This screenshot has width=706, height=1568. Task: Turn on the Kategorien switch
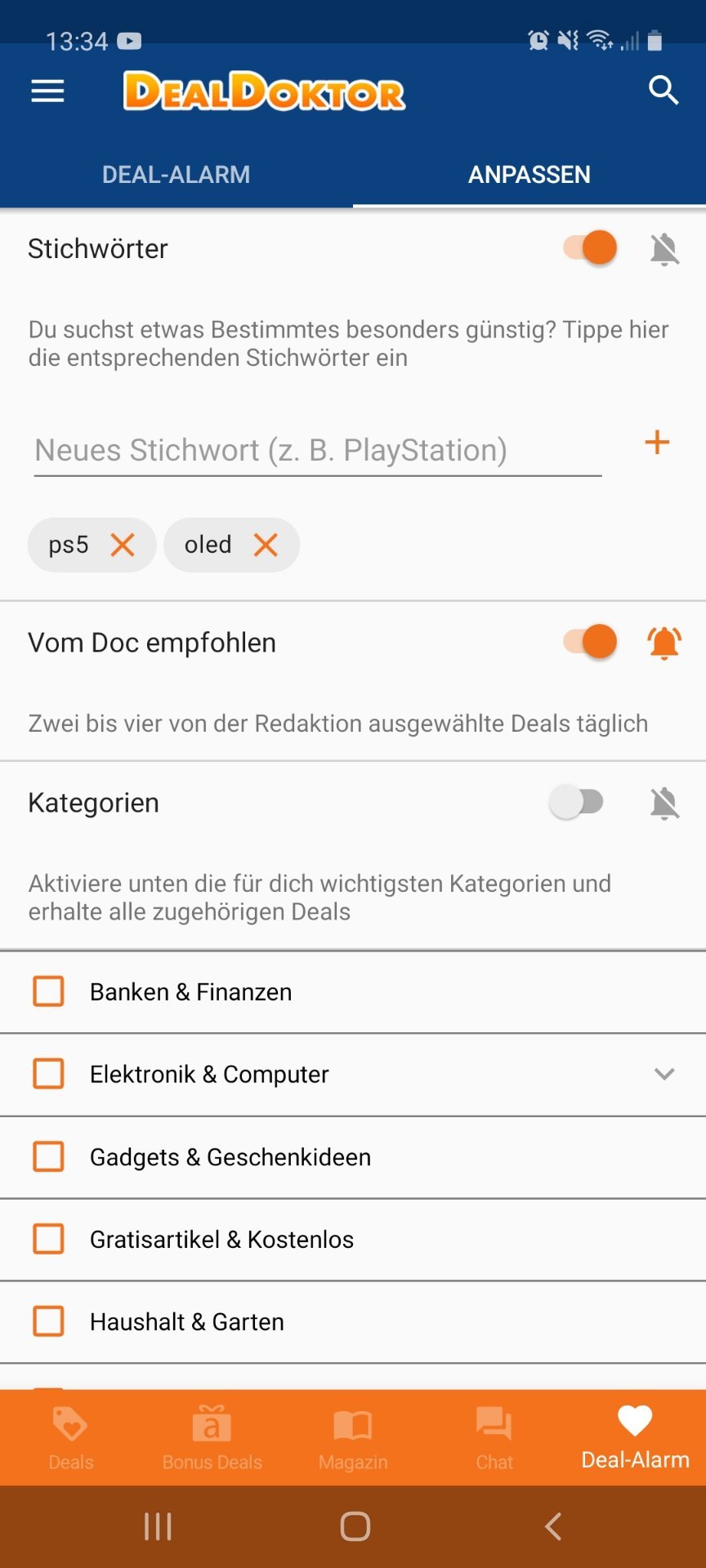(577, 802)
